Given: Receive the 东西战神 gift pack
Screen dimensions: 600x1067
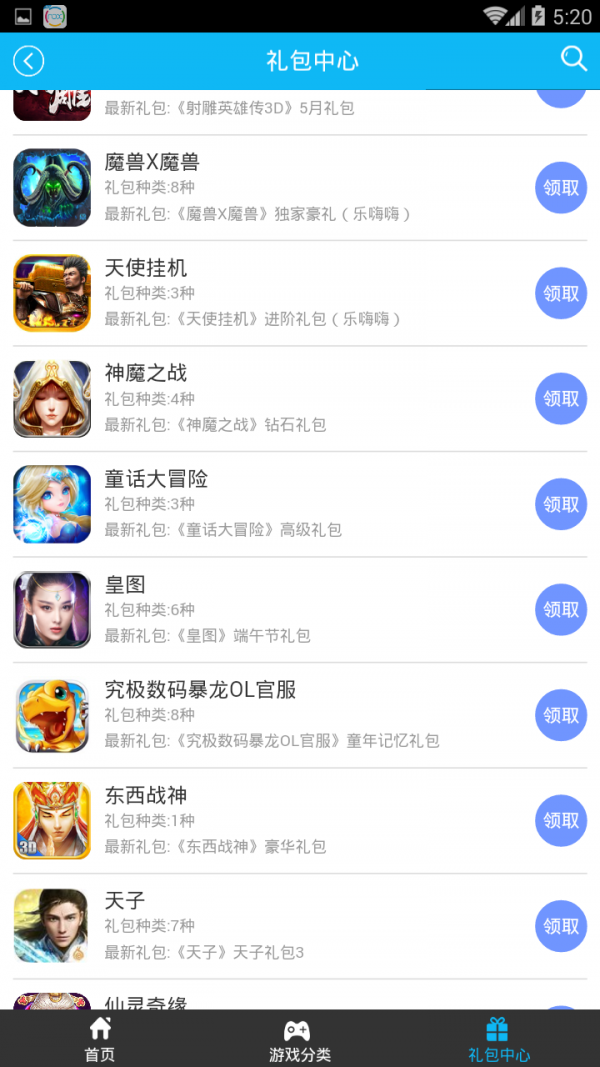Looking at the screenshot, I should [561, 821].
